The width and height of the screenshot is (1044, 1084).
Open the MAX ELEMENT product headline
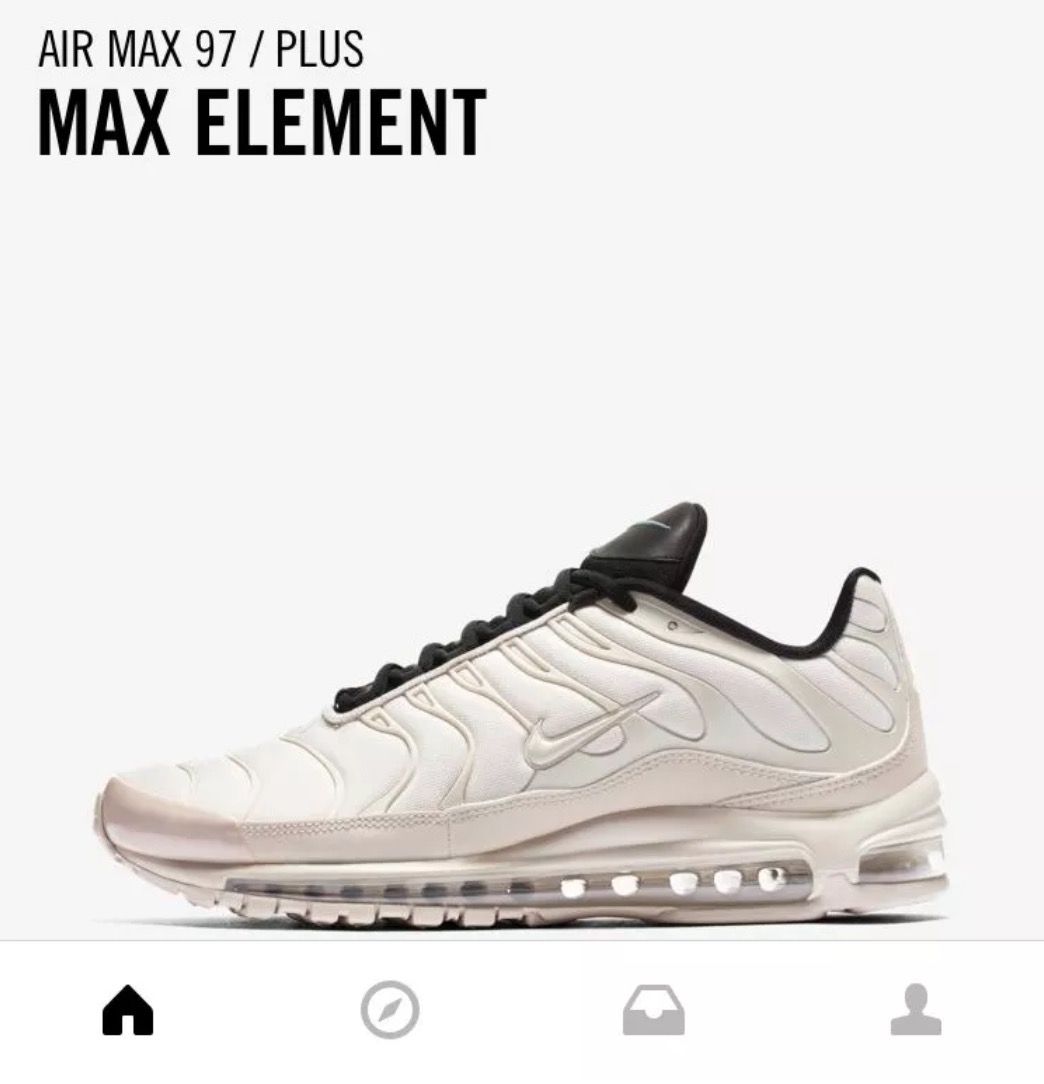tap(260, 122)
